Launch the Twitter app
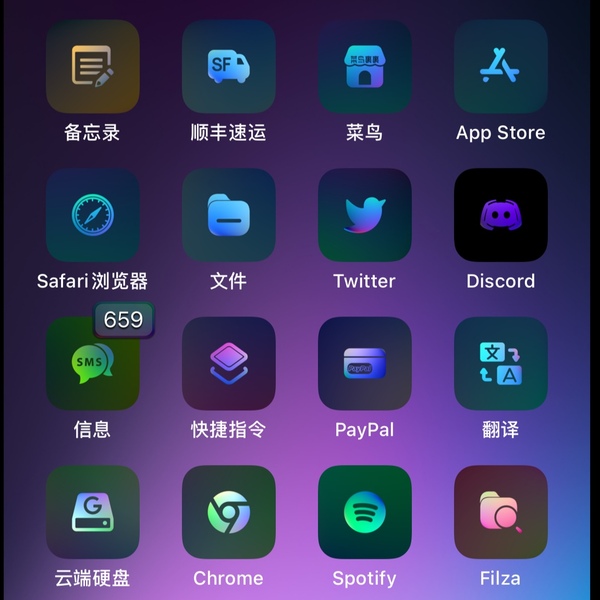The height and width of the screenshot is (600, 600). point(364,215)
